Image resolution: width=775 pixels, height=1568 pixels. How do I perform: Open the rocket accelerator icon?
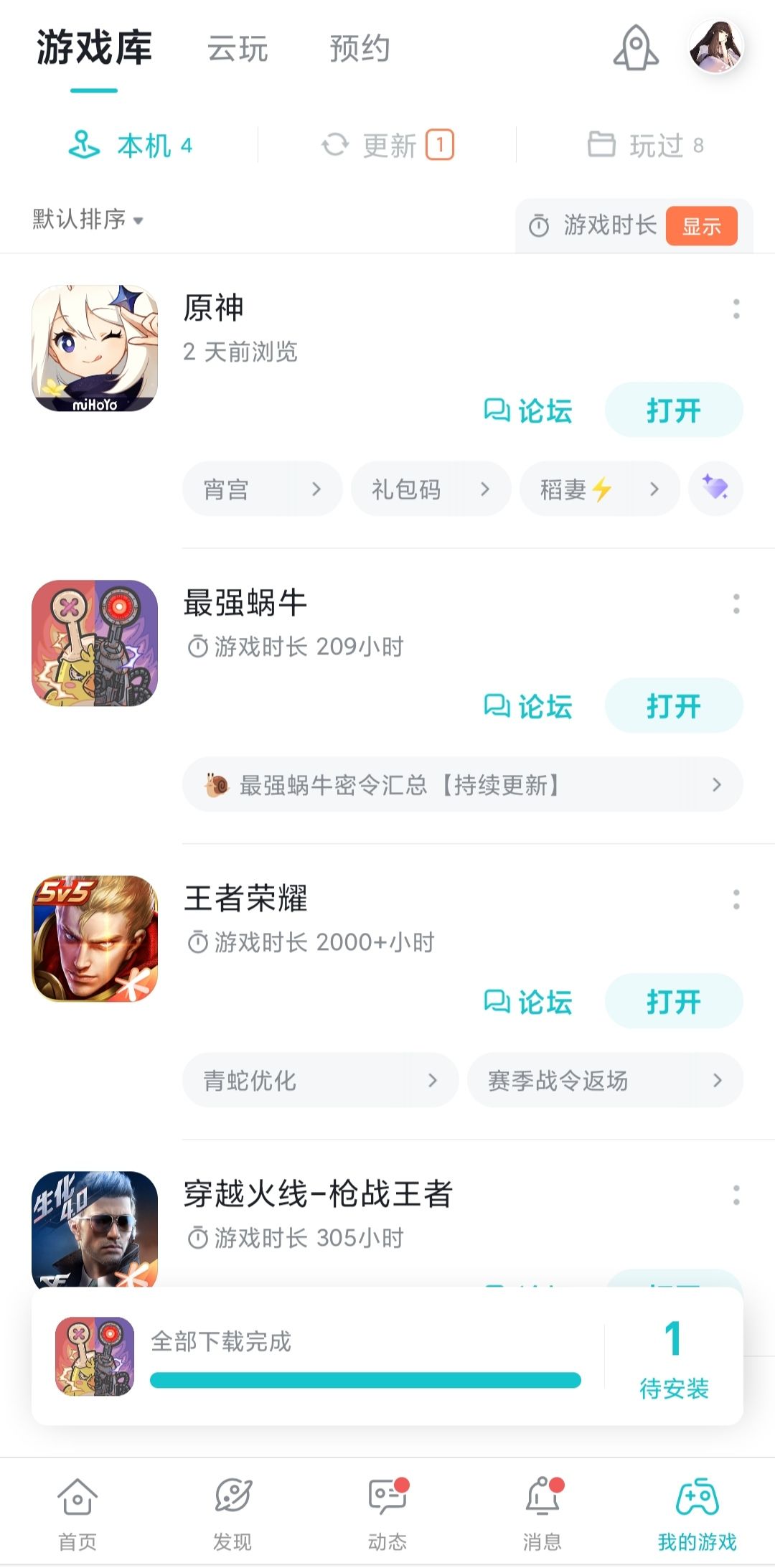pos(636,49)
